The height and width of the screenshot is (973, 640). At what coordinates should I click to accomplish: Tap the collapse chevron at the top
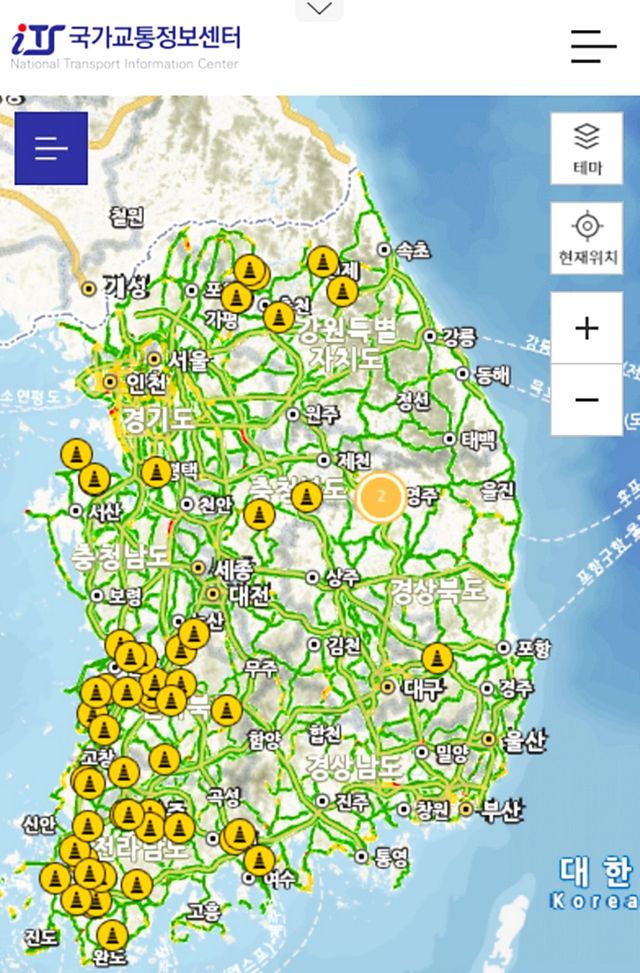tap(320, 9)
